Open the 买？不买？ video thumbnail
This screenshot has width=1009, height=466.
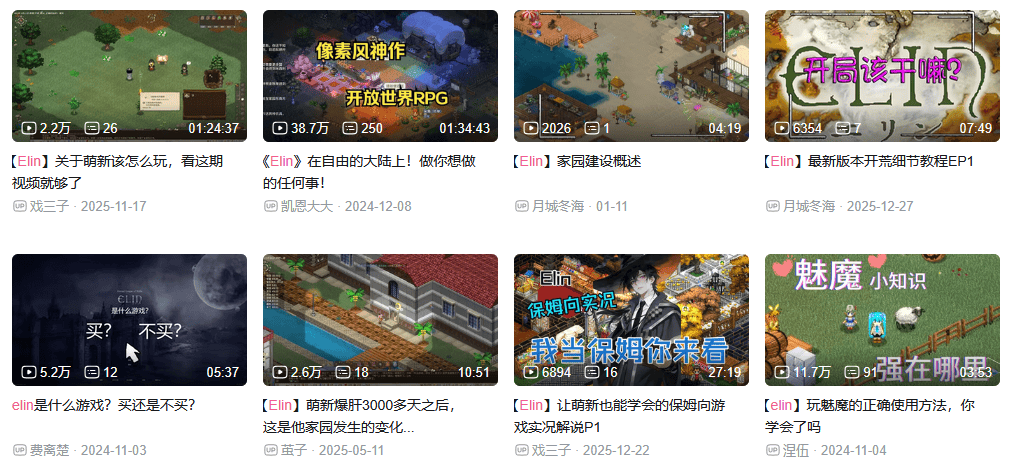(x=129, y=319)
